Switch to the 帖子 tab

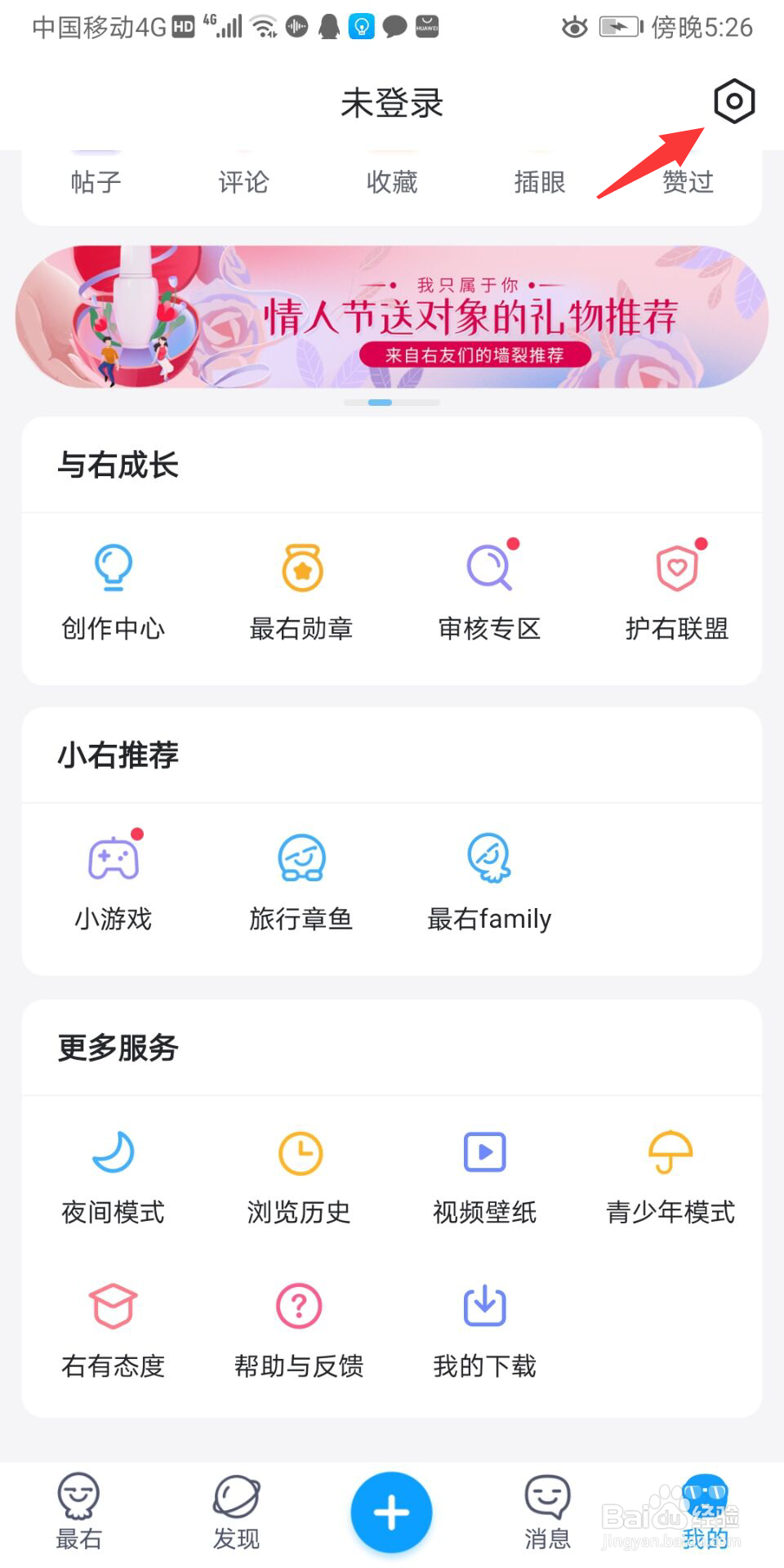96,181
